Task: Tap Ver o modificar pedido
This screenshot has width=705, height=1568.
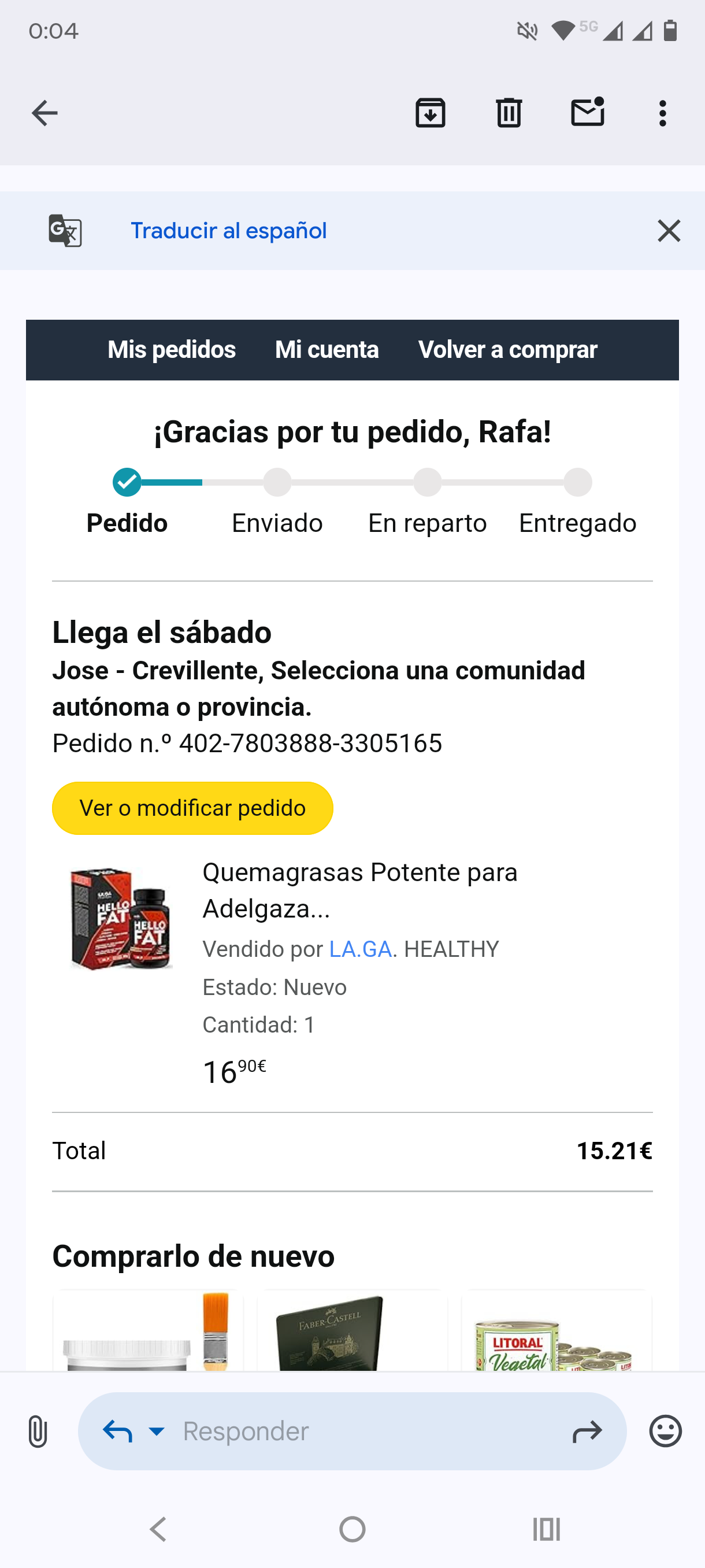Action: (192, 808)
